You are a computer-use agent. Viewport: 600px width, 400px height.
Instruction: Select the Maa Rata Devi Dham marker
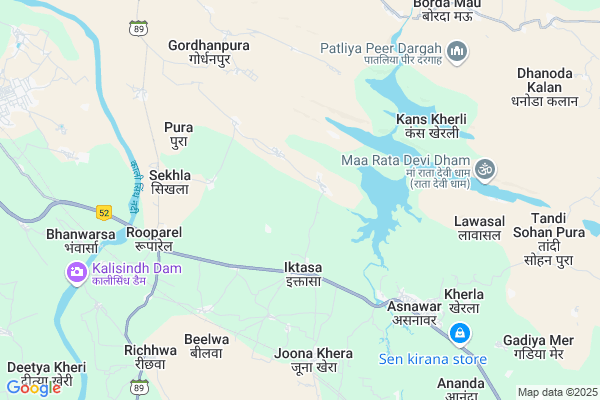point(485,167)
